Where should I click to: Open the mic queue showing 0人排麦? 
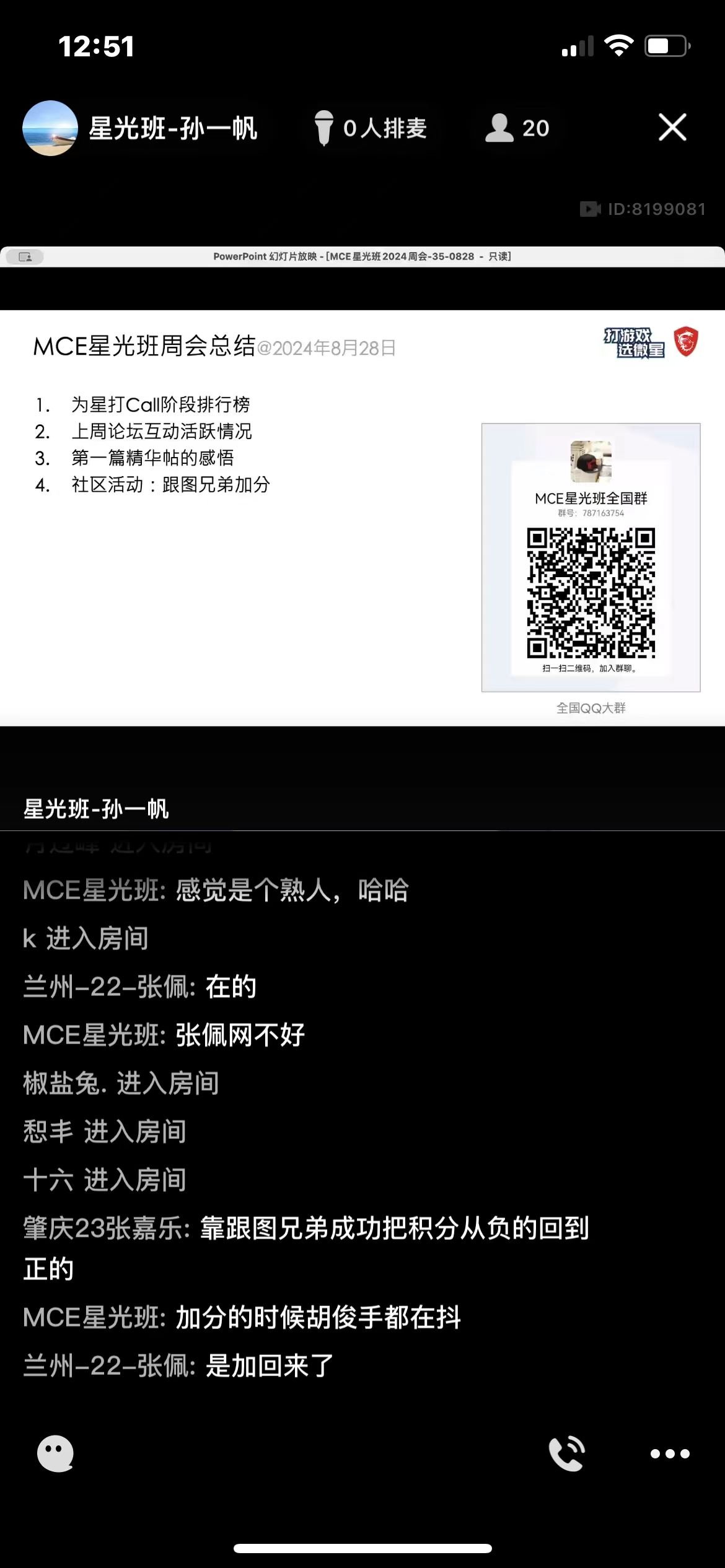click(x=371, y=128)
